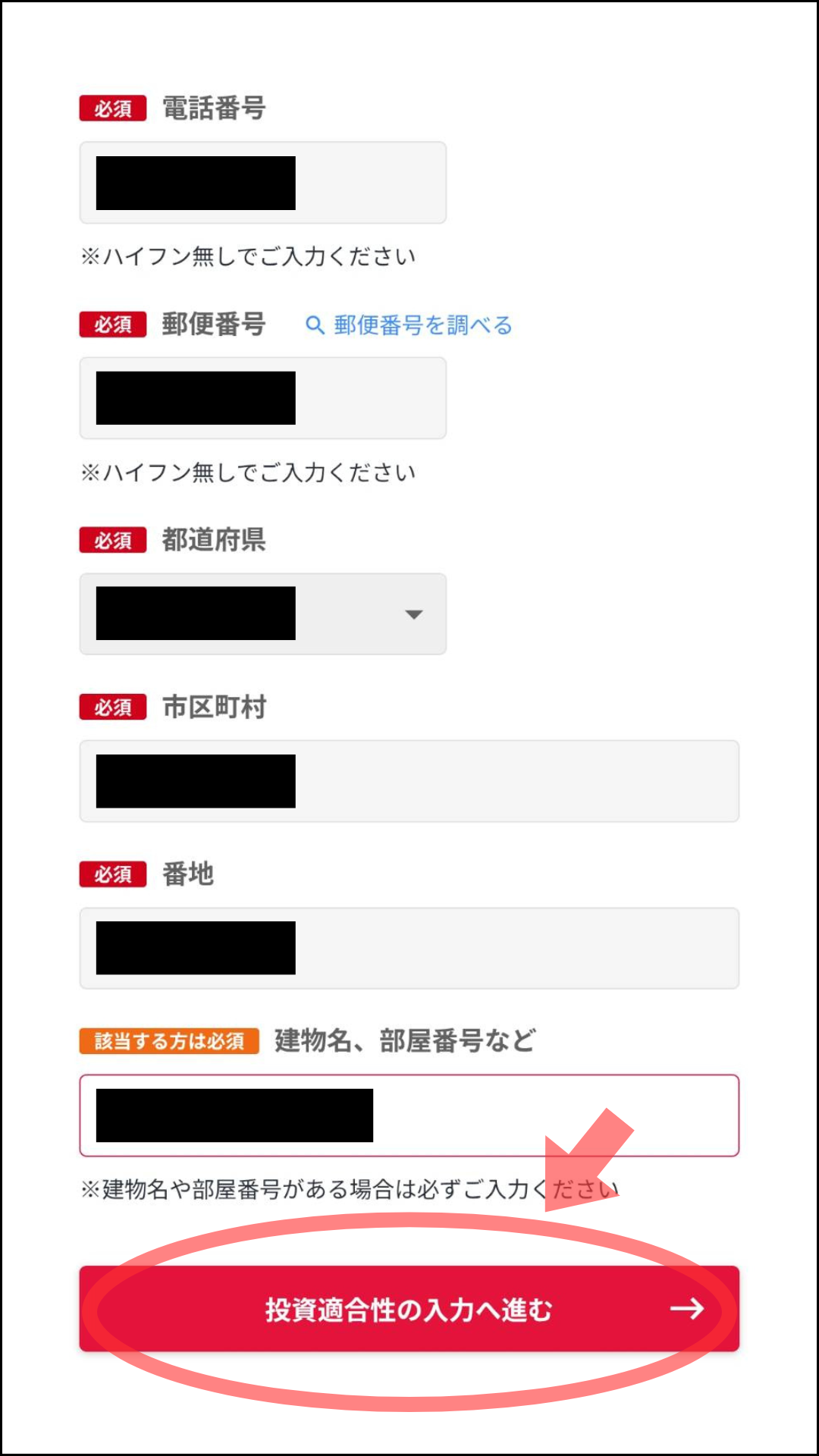
Task: Edit the 番地 street number field
Action: point(409,948)
